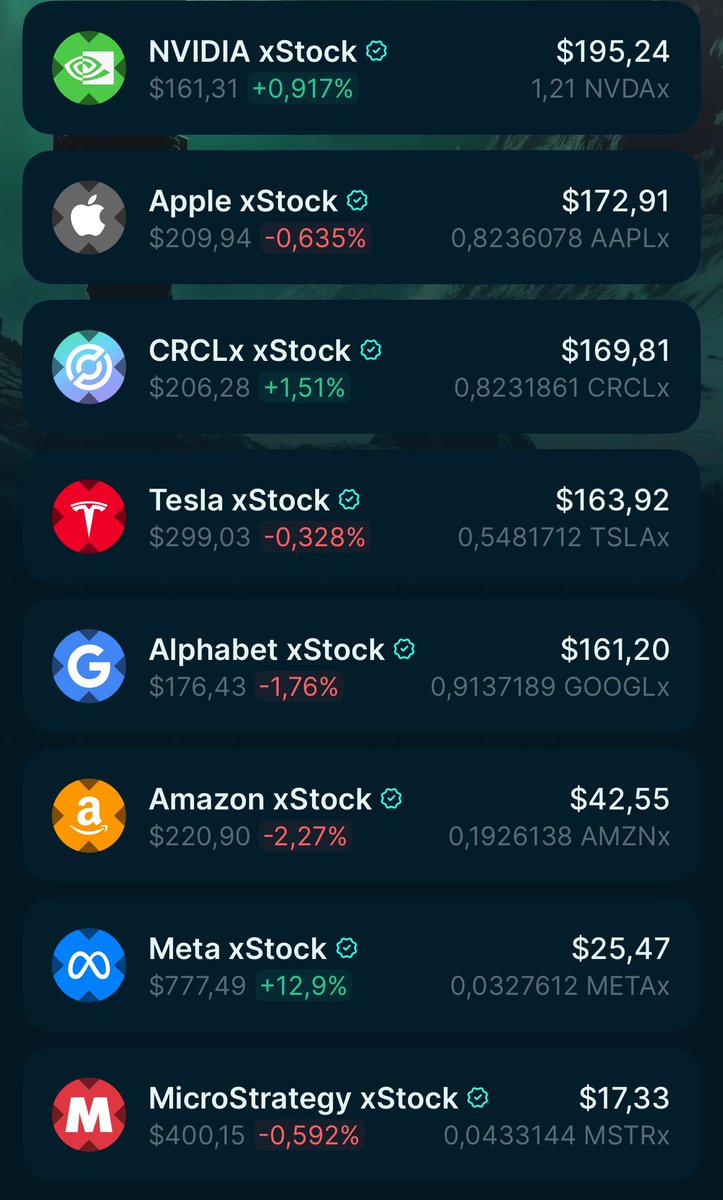
Task: Open the NVIDIA xStock holding
Action: [x=361, y=67]
